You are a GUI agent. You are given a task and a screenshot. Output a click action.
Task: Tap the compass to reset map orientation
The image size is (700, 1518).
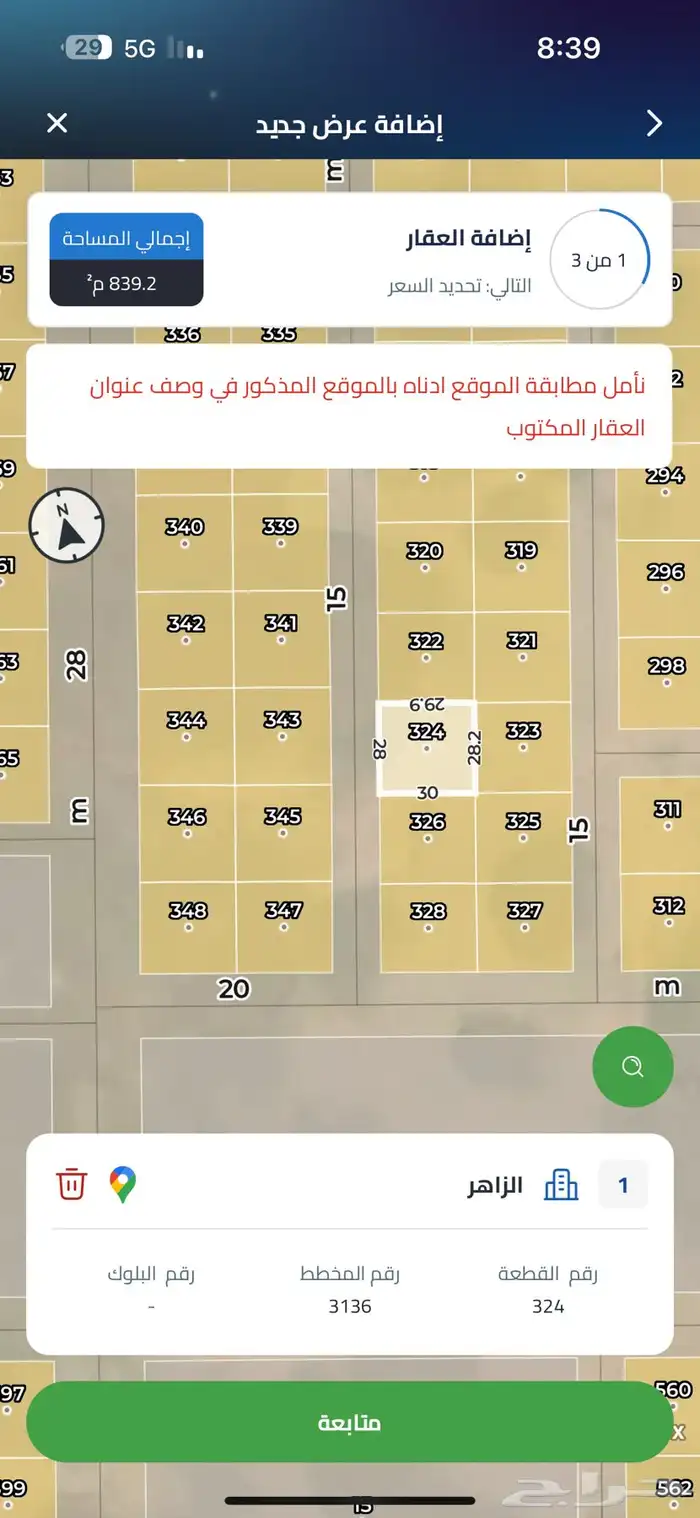tap(67, 526)
